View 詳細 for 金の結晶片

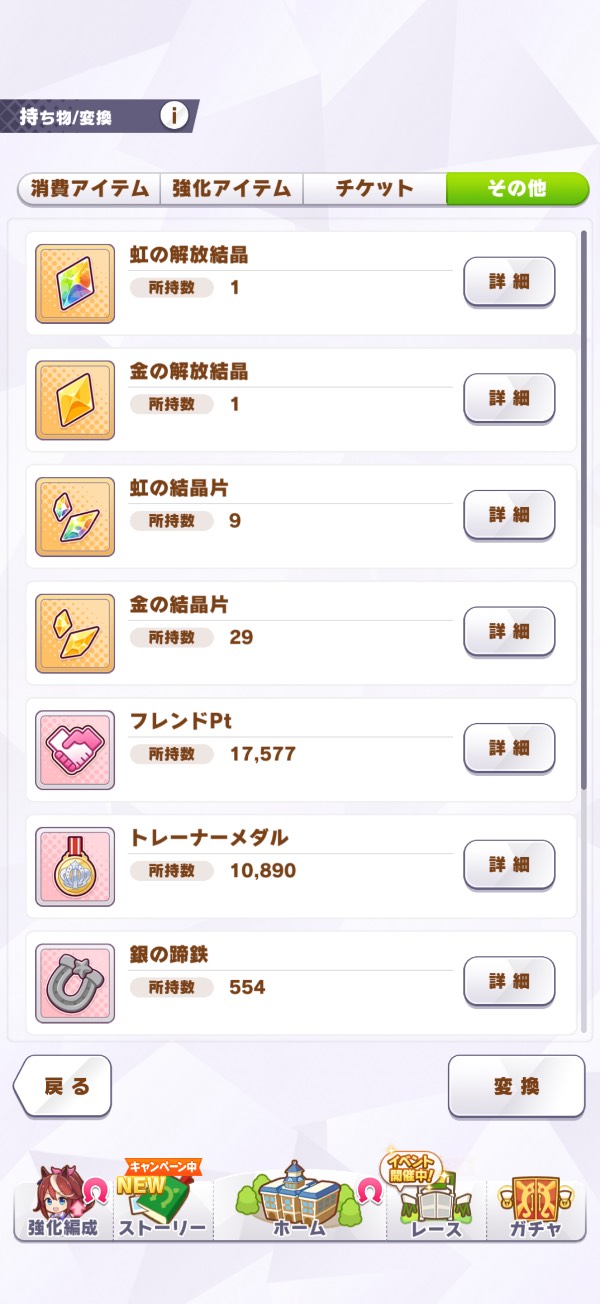509,632
